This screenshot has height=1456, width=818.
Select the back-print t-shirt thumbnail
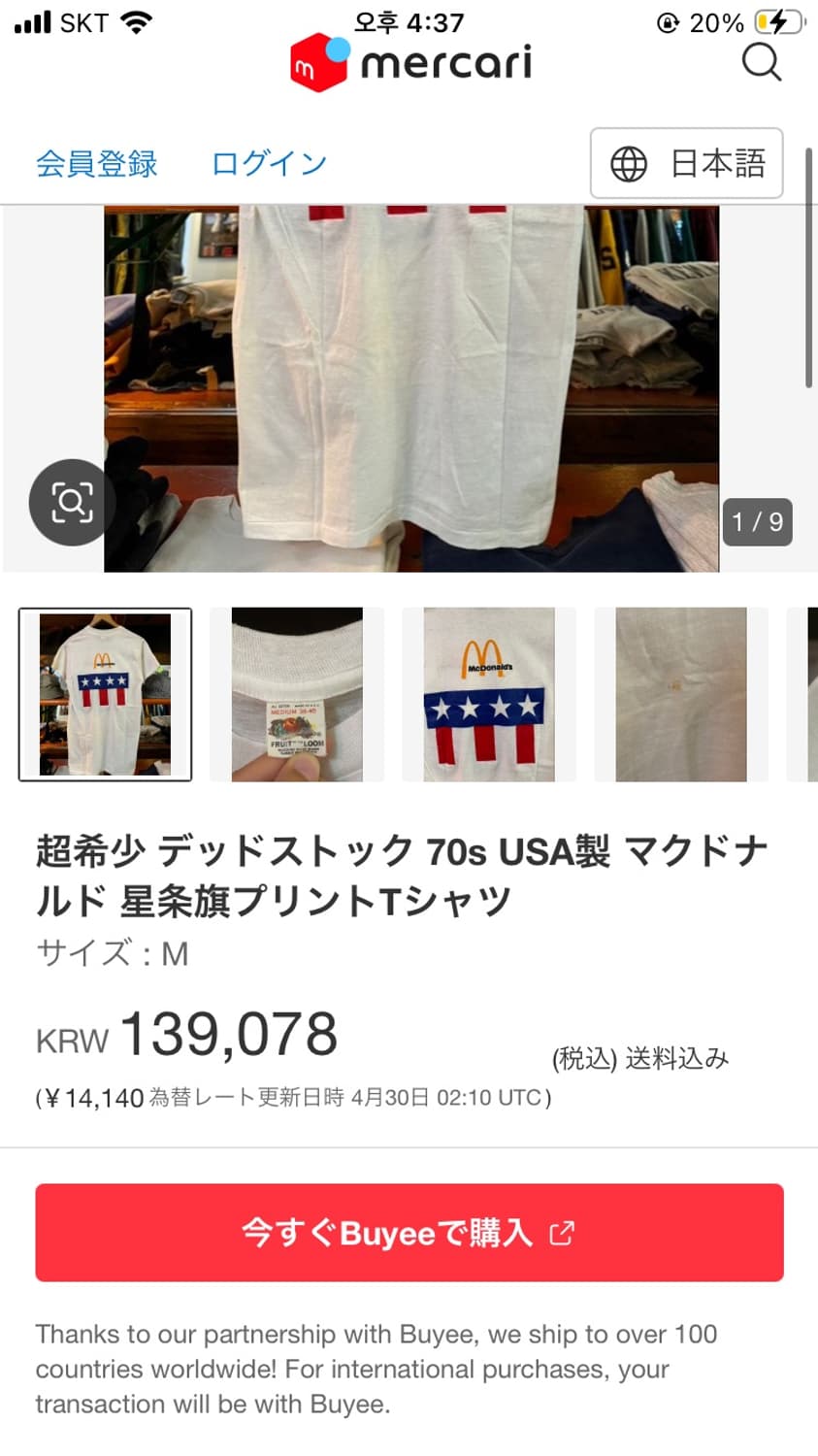(105, 693)
